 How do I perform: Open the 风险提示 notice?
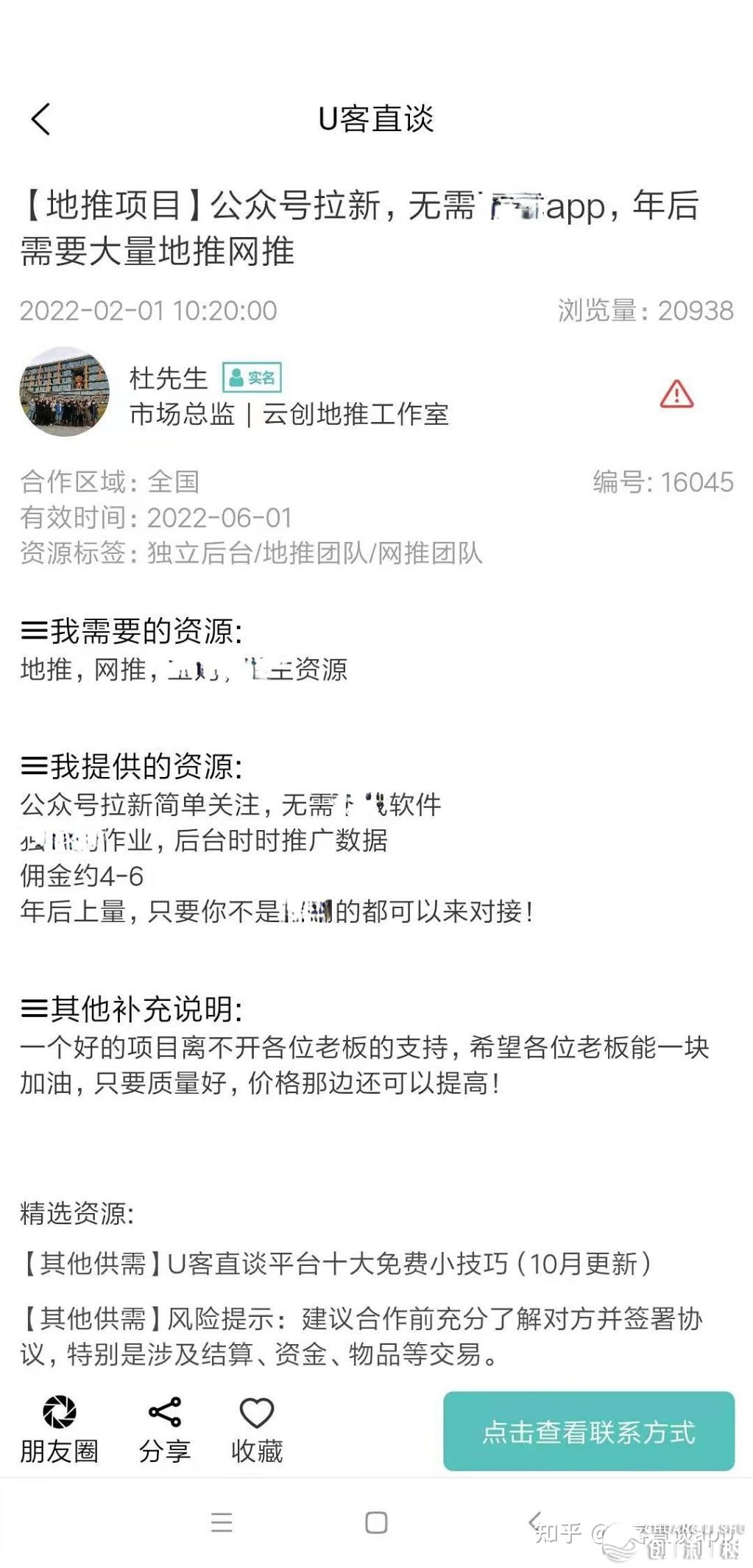361,1336
